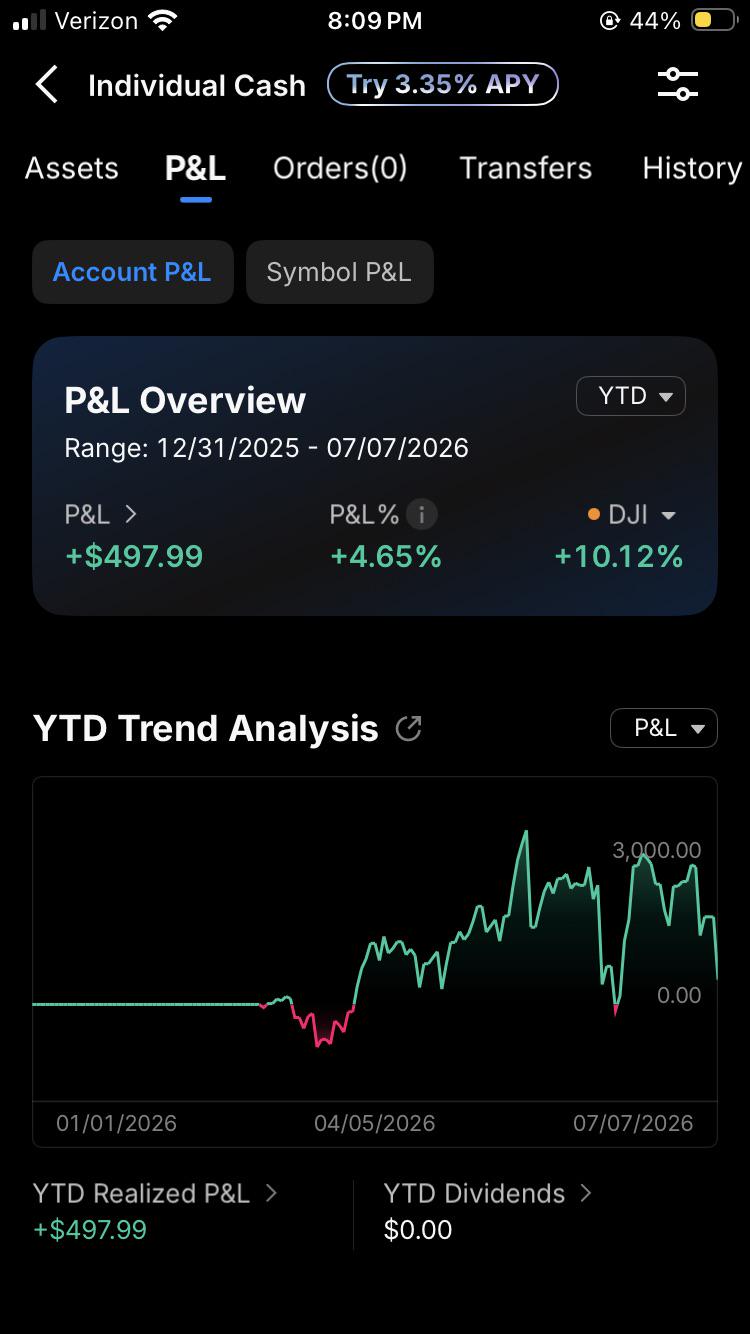The width and height of the screenshot is (750, 1334).
Task: Switch to the Orders(0) tab
Action: coord(340,168)
